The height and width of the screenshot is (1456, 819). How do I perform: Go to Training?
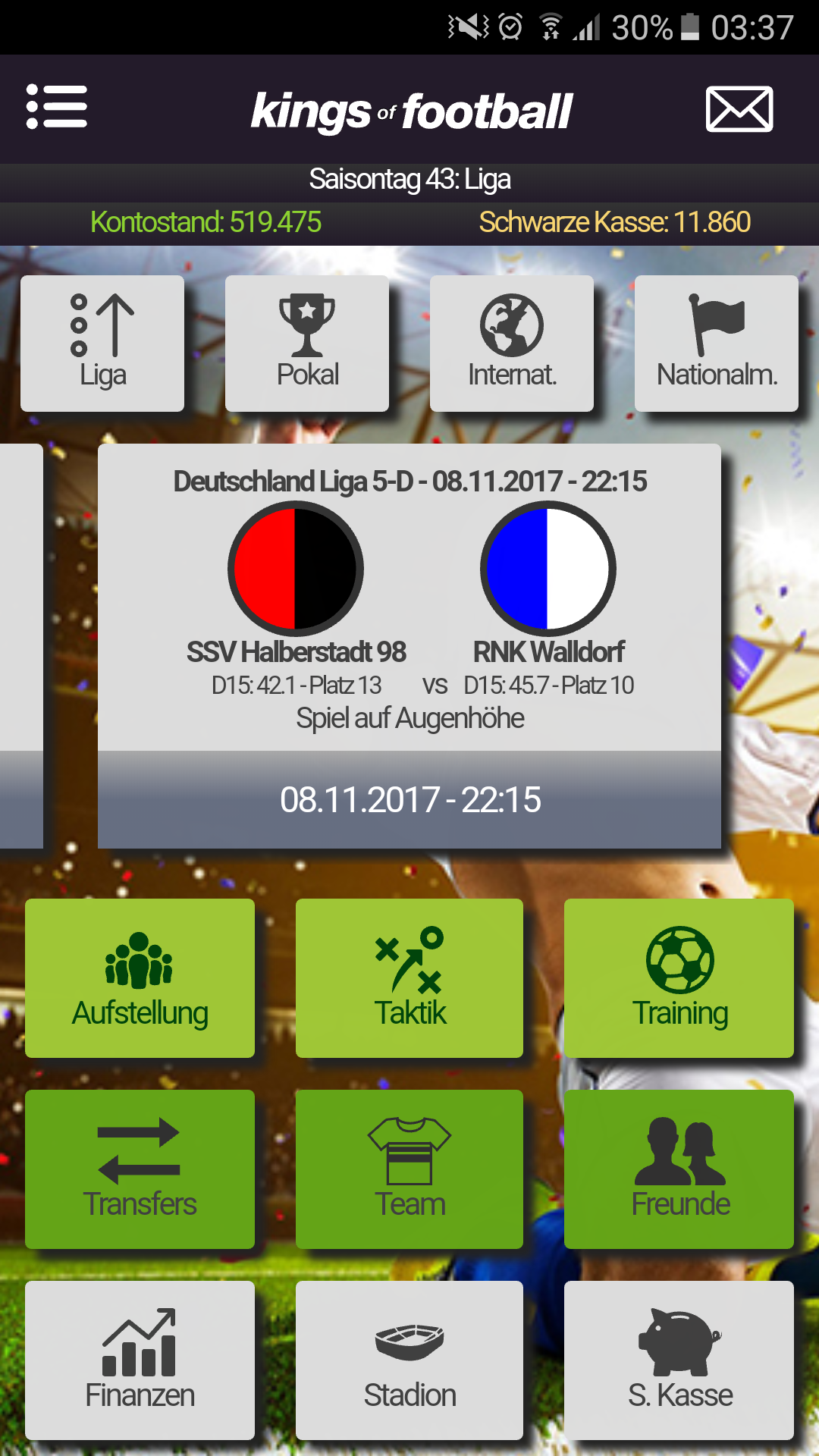(x=679, y=978)
